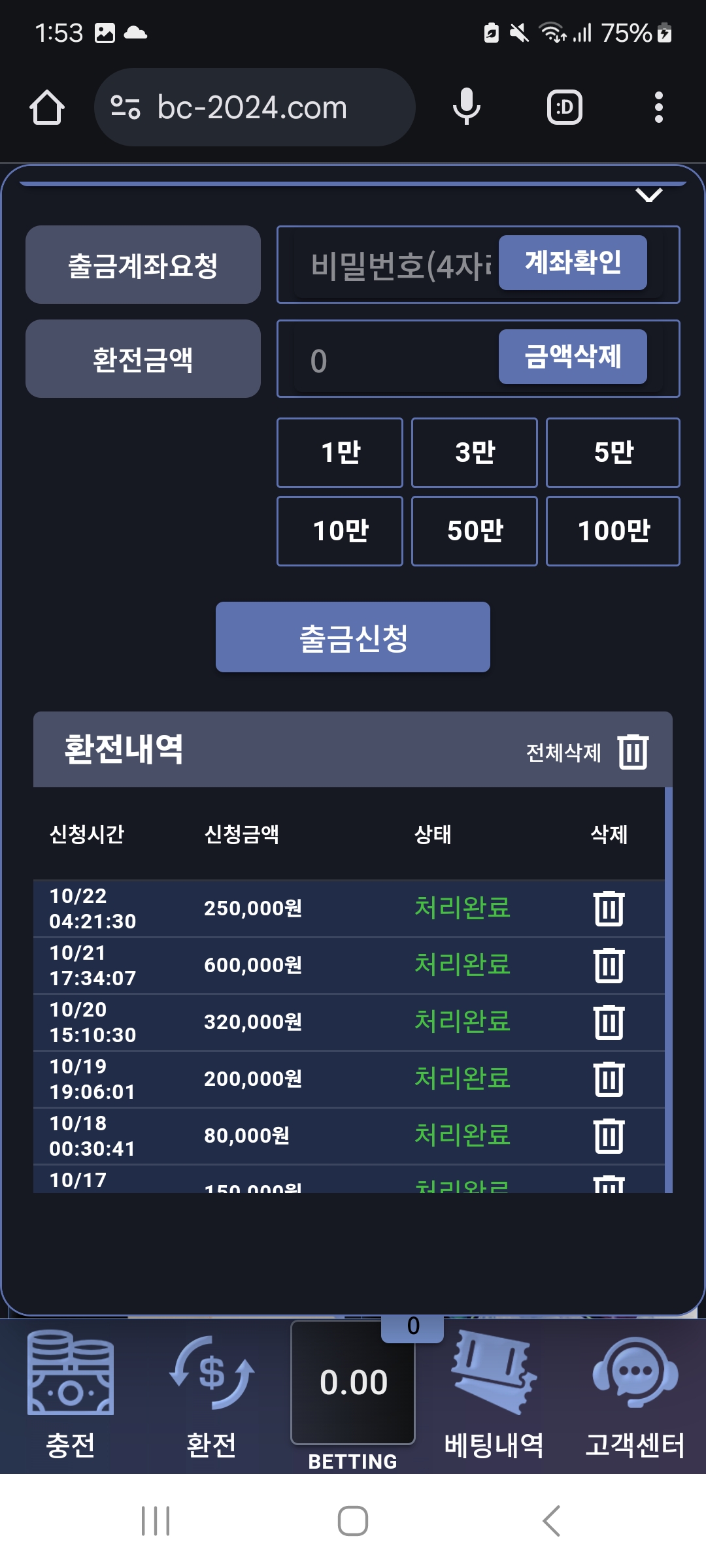Viewport: 706px width, 1568px height.
Task: Select the 50만 amount button
Action: tap(475, 531)
